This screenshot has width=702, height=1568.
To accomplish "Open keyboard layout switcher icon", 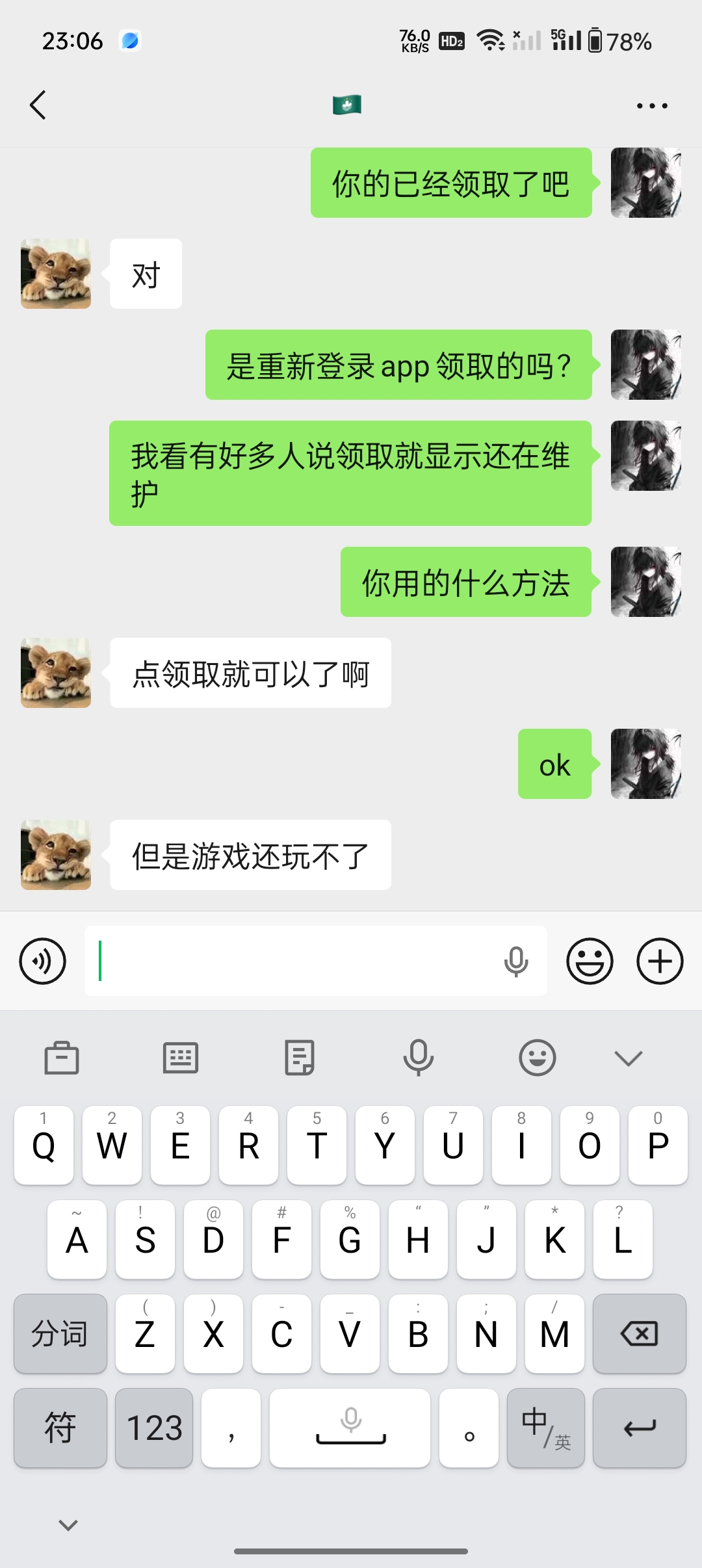I will pos(180,1057).
